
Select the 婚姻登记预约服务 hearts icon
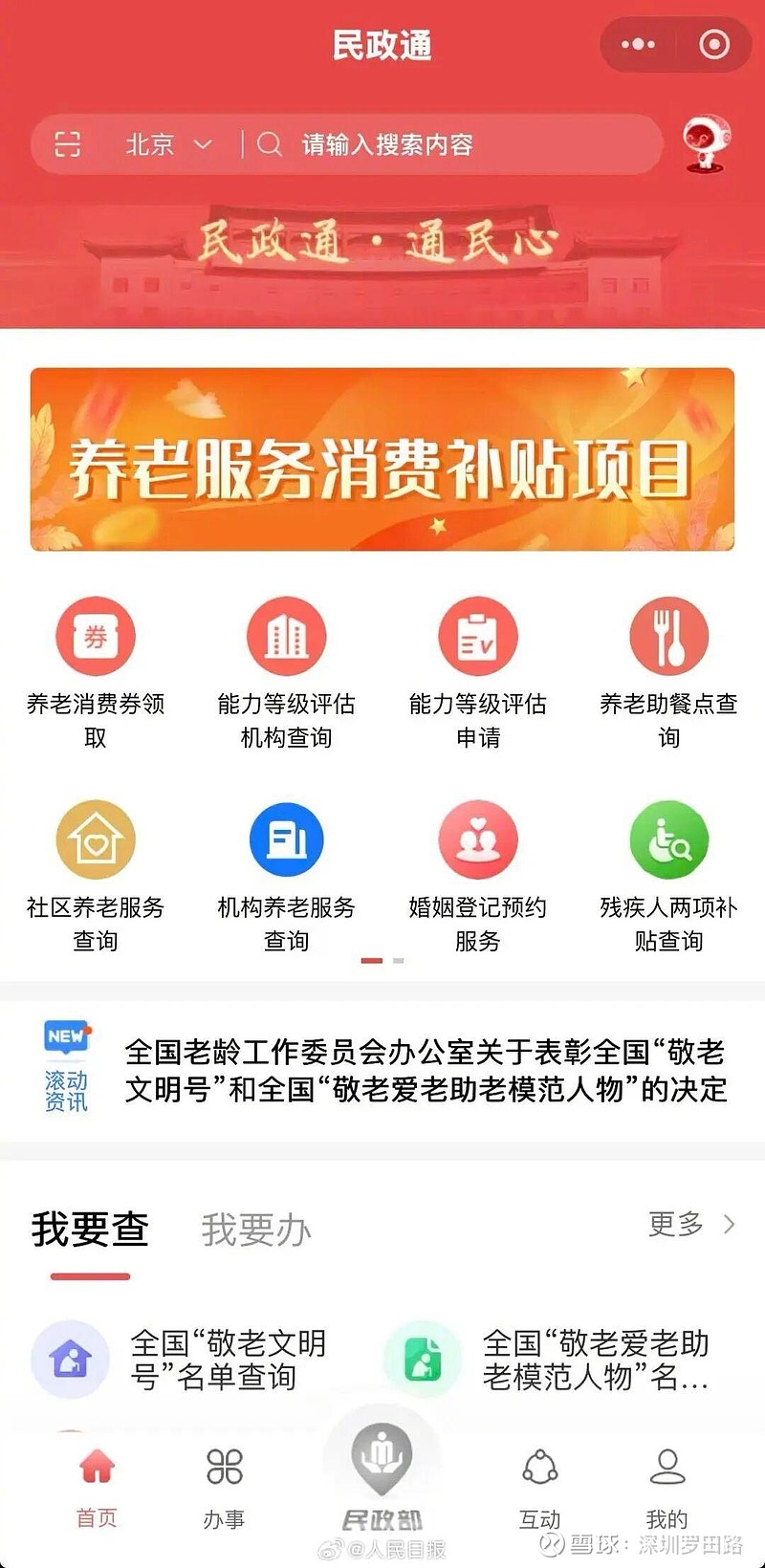pyautogui.click(x=477, y=839)
